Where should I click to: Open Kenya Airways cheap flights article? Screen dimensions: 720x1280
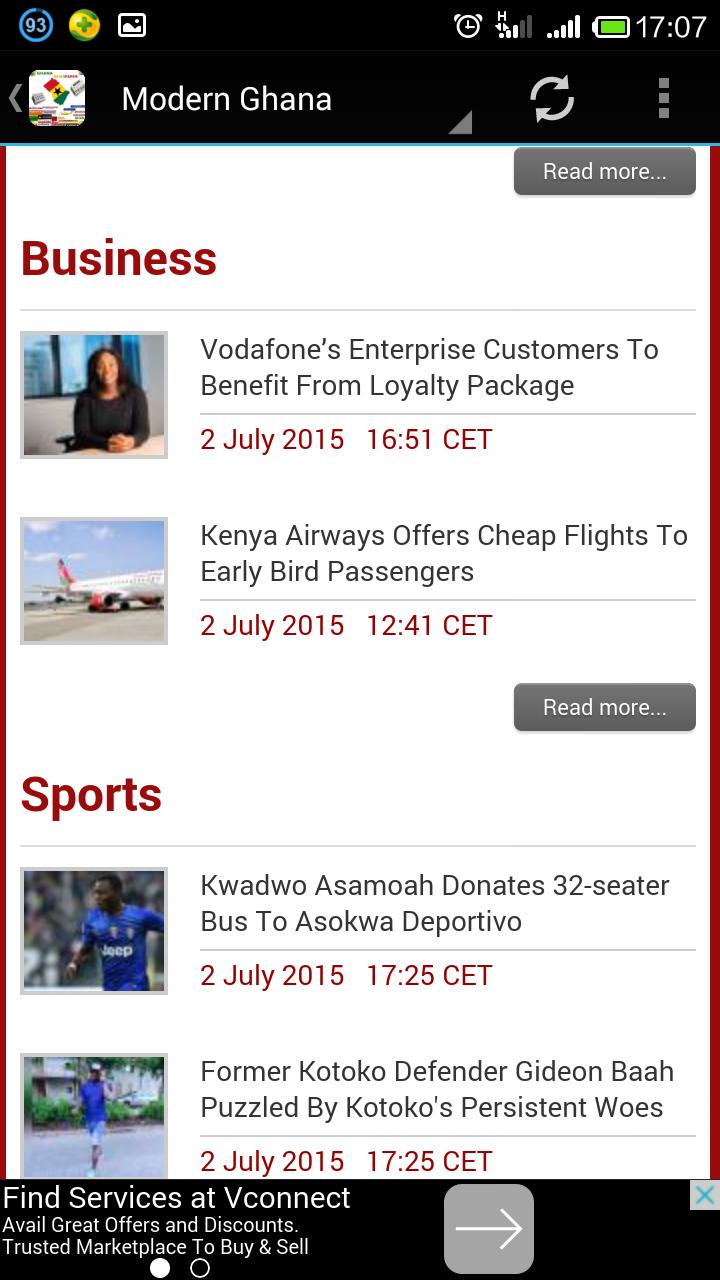coord(443,554)
